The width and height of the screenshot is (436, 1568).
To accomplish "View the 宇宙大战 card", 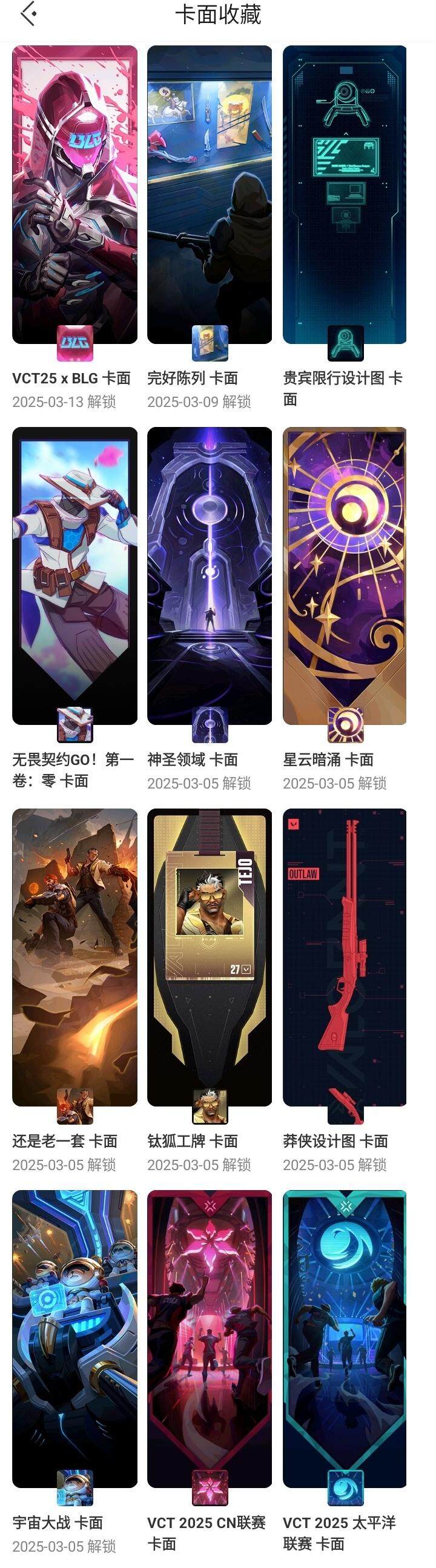I will coord(74,1338).
